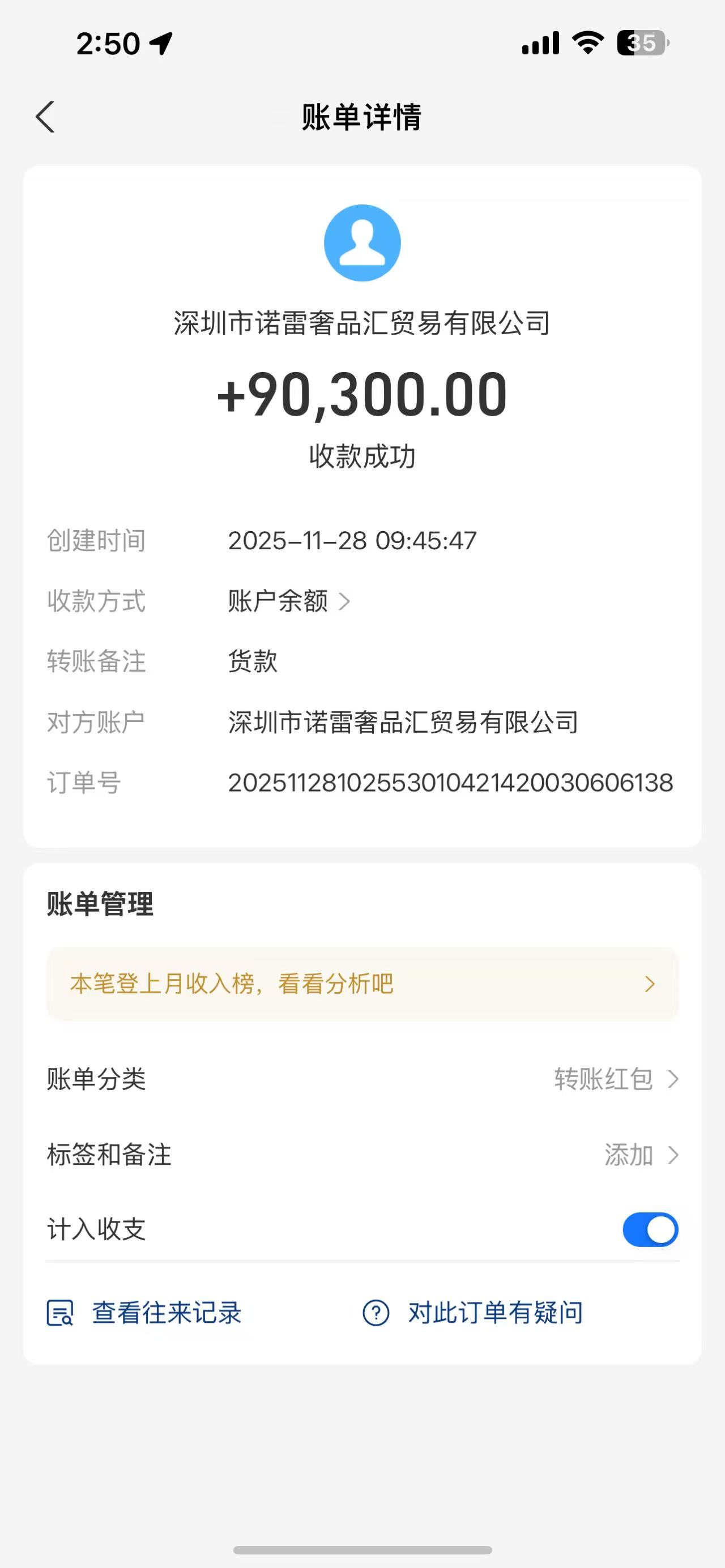Turn off the 计入收支 switch
This screenshot has height=1568, width=725.
tap(650, 1229)
